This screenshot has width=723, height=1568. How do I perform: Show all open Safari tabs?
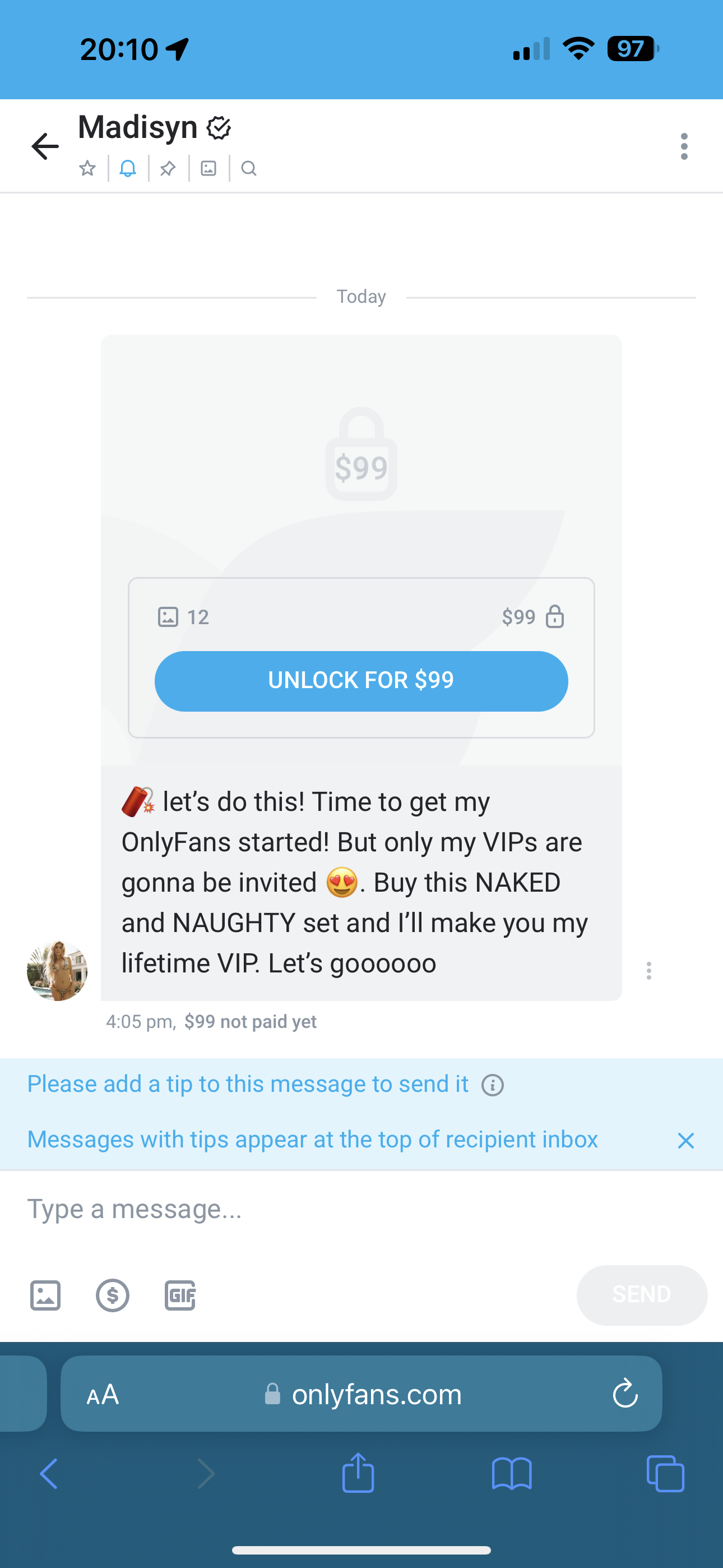[x=665, y=1473]
